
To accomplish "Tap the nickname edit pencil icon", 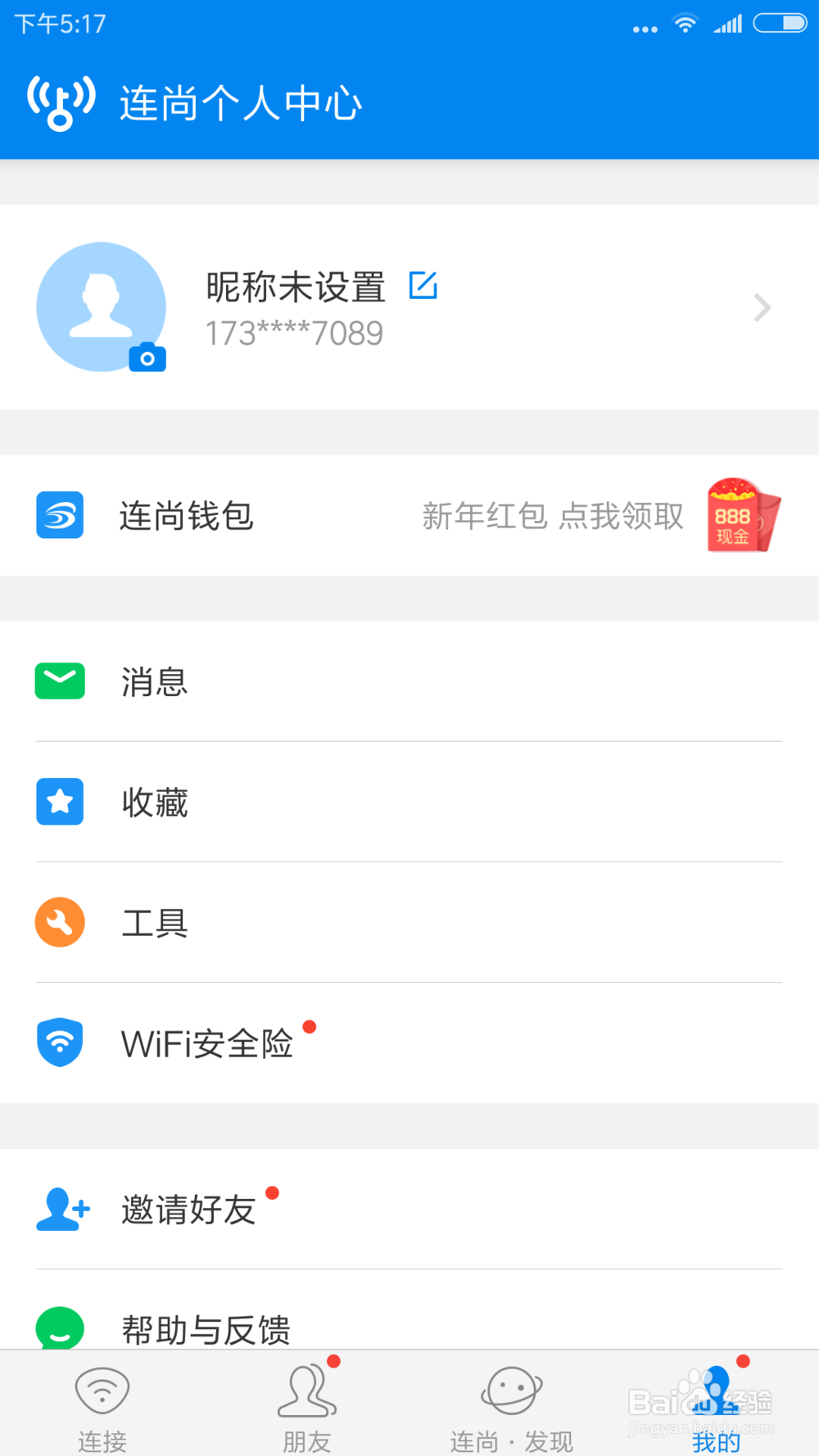I will [423, 286].
